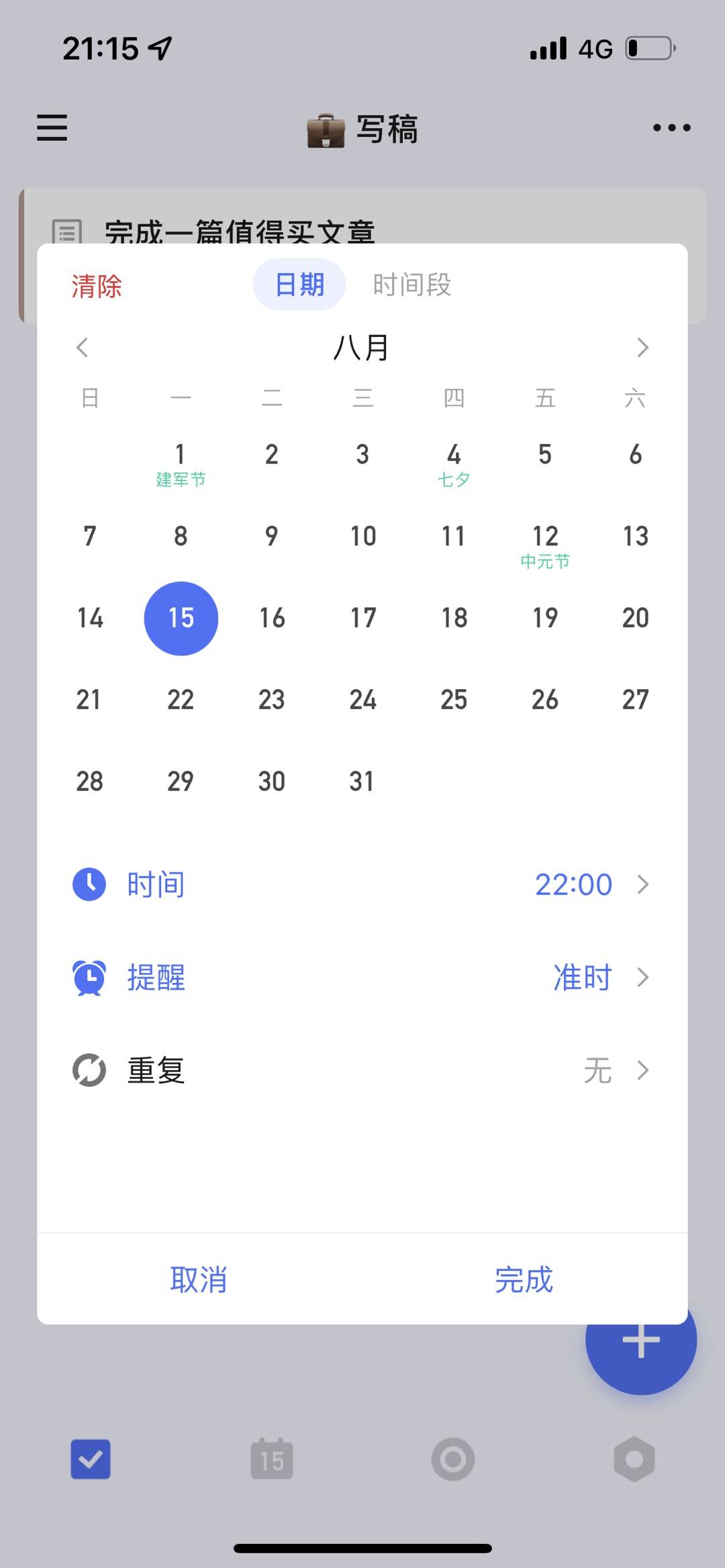725x1568 pixels.
Task: Click the clock icon next to 时间
Action: pos(89,884)
